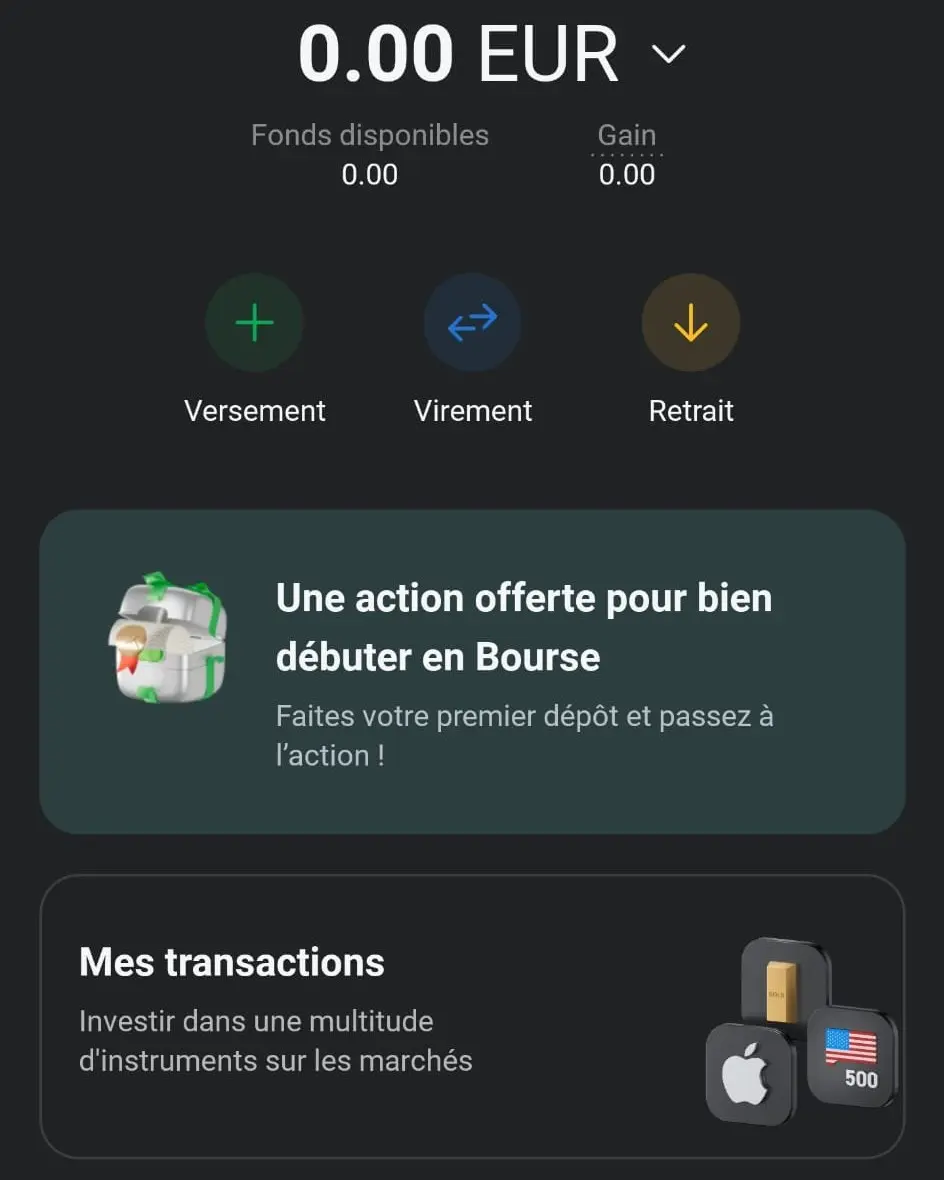
Task: Switch to the Mes transactions section
Action: click(232, 961)
